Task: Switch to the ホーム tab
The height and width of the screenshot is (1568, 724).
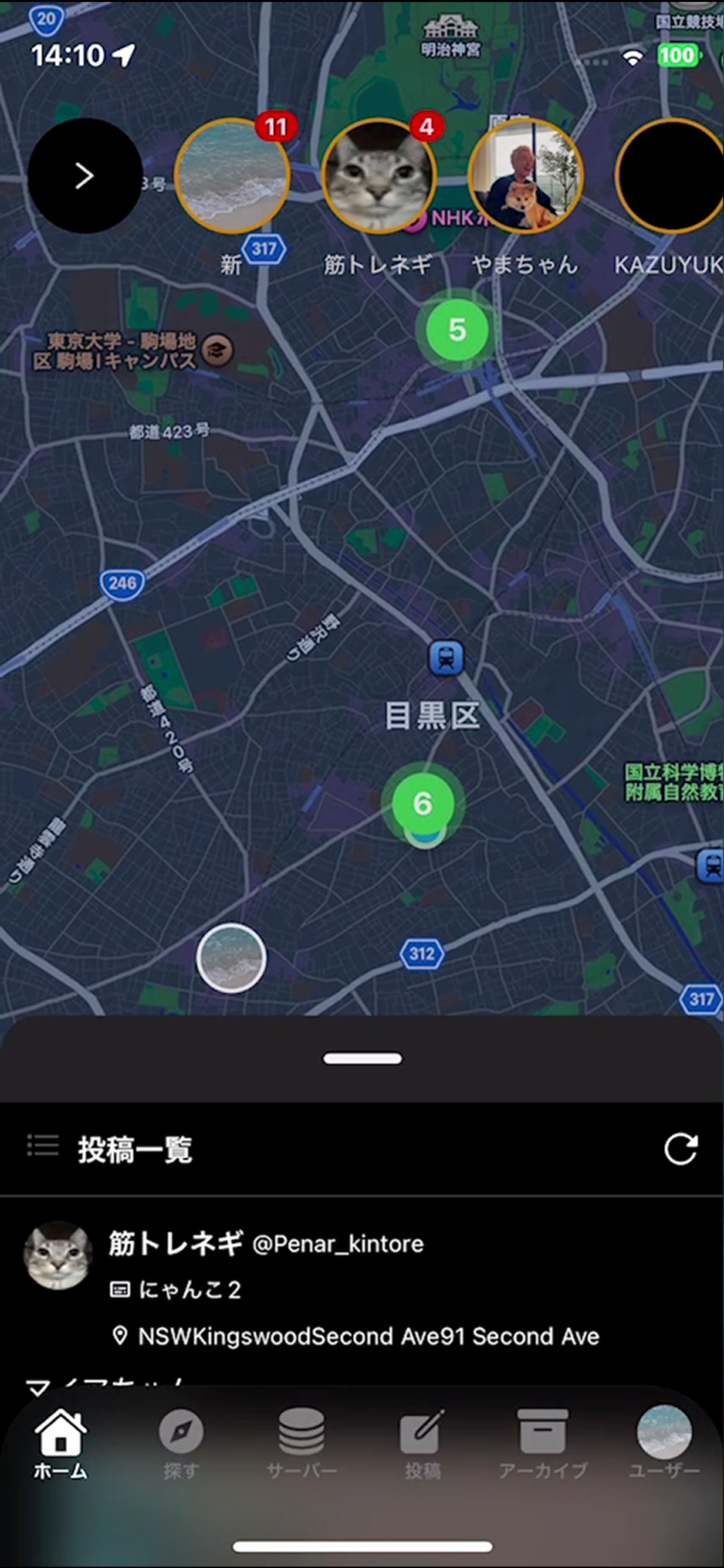Action: [x=60, y=1444]
